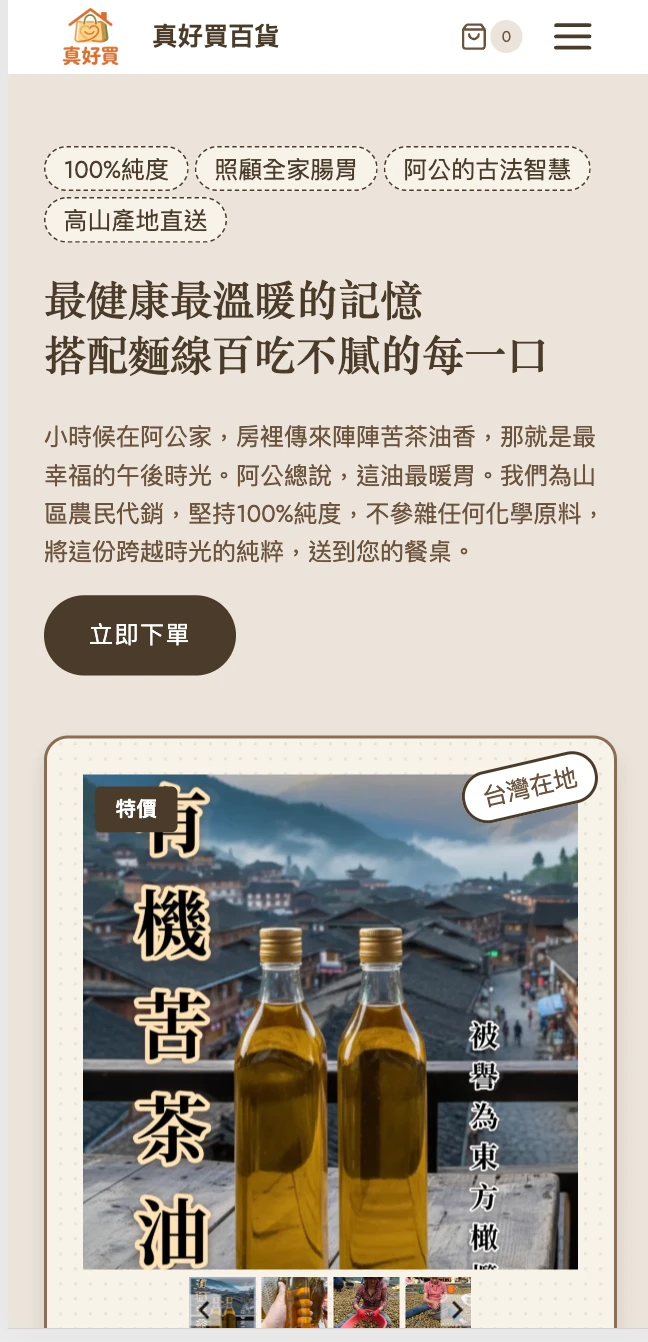Show the previous product thumbnail
648x1342 pixels.
(x=204, y=1309)
